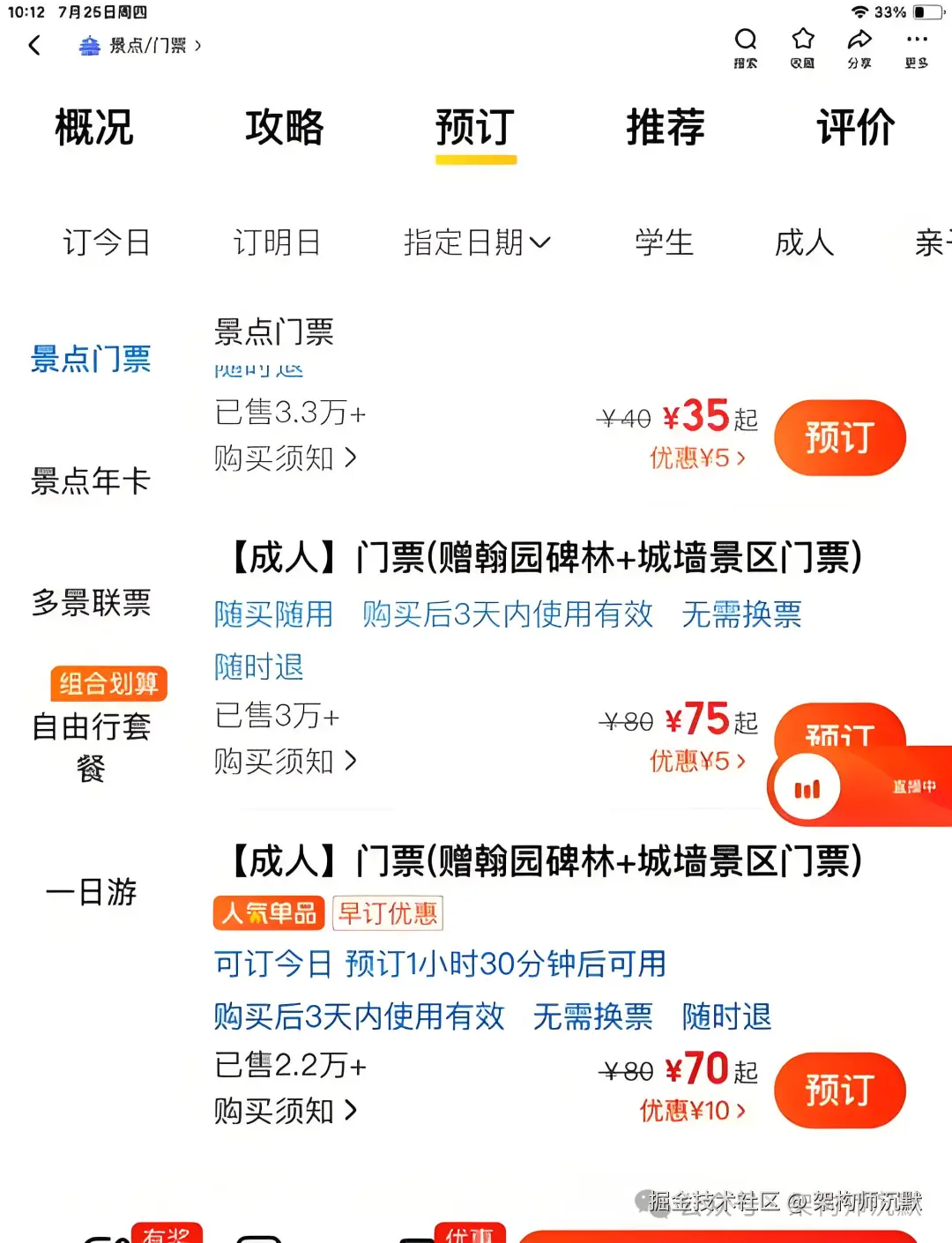Tap the temple logo next to 景点/门票

click(88, 46)
